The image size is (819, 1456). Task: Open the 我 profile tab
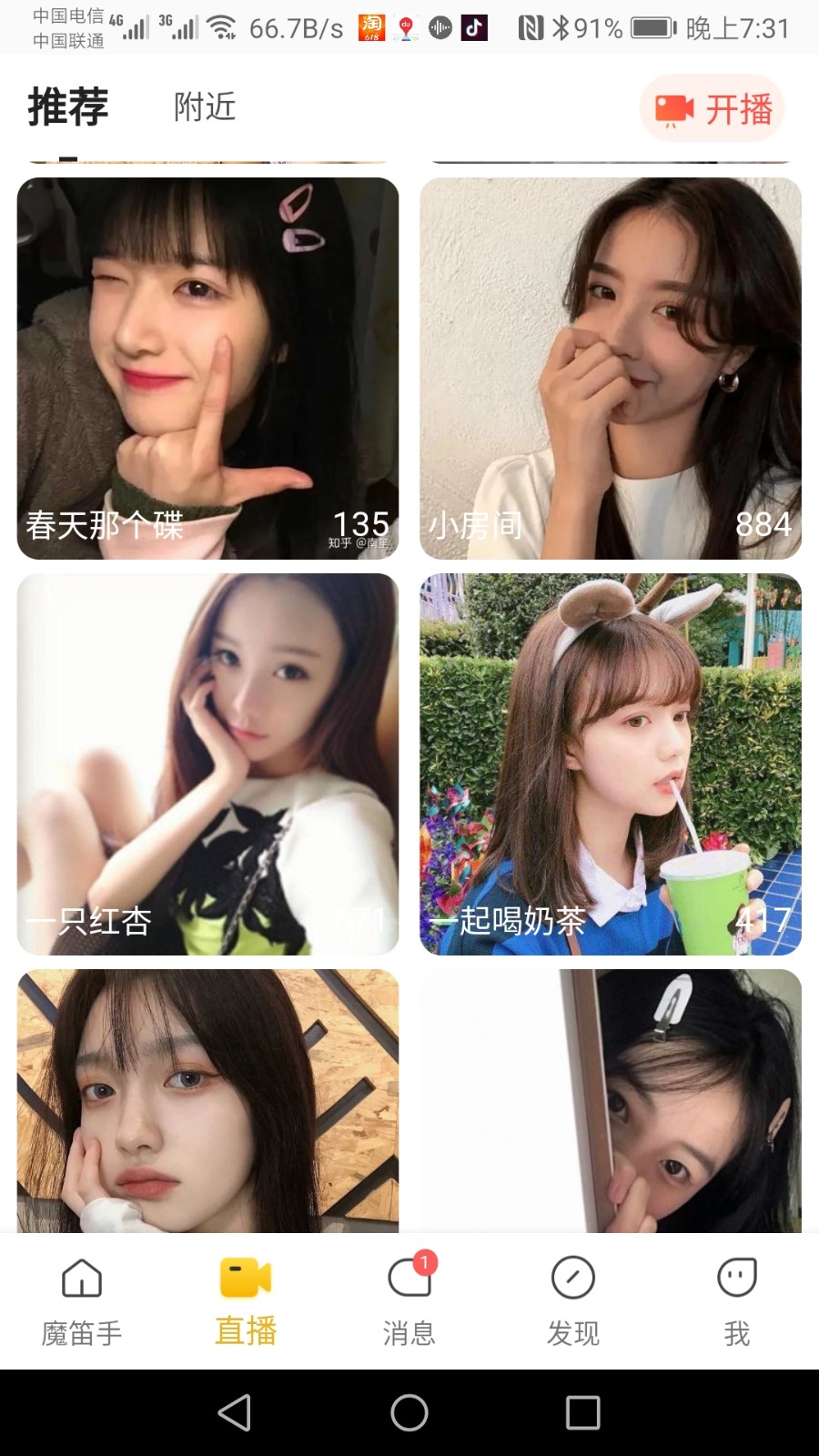pyautogui.click(x=737, y=1301)
